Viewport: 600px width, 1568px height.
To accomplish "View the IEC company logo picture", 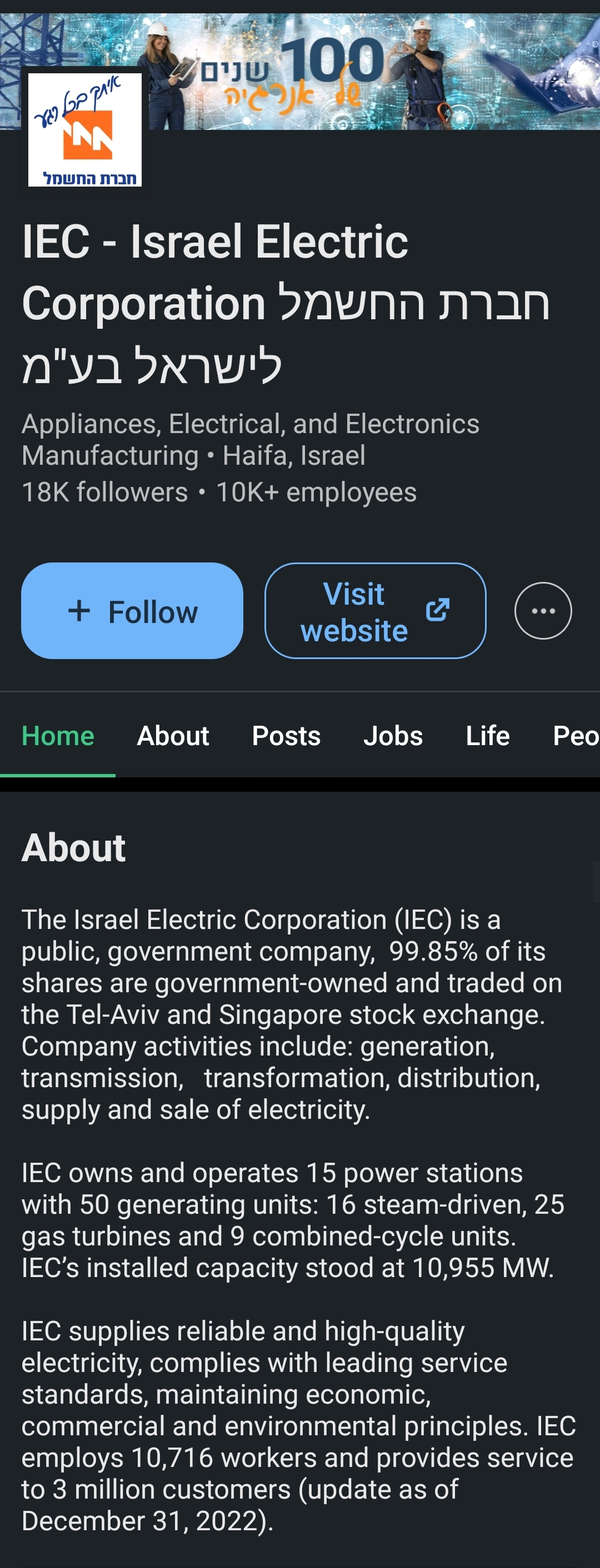I will [x=84, y=130].
